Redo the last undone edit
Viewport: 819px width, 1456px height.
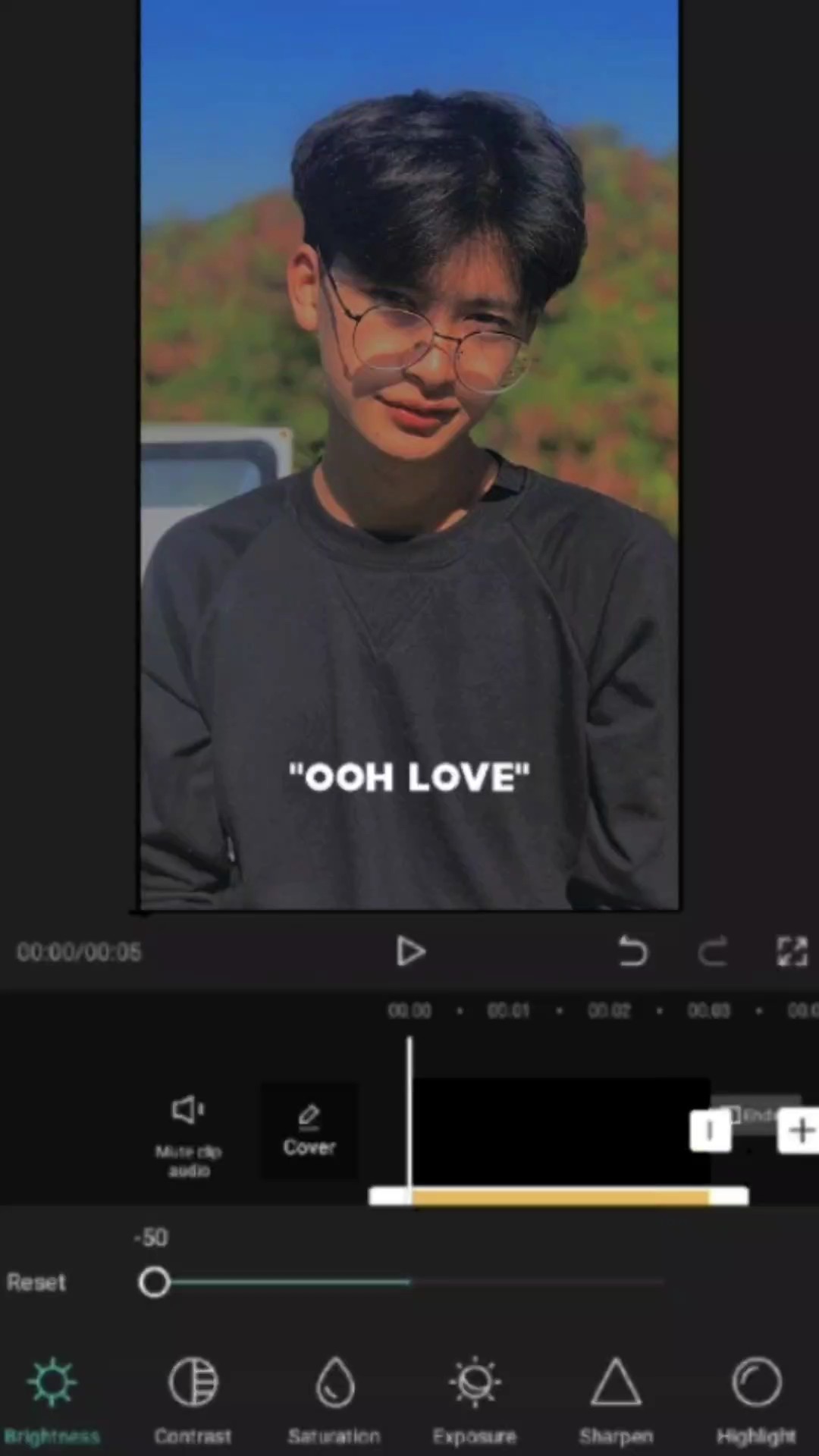click(712, 951)
